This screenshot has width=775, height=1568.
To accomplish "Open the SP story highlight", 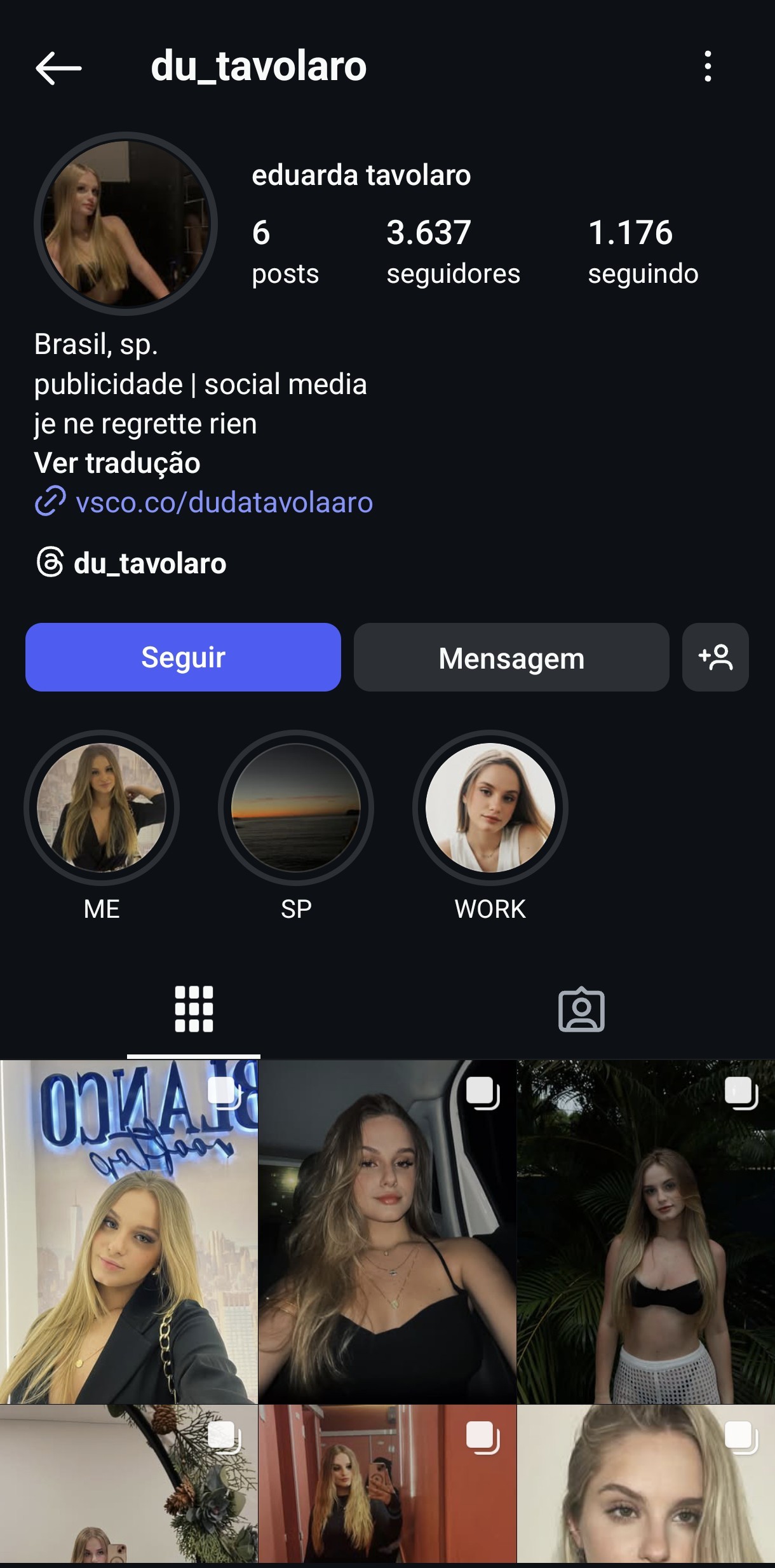I will [296, 807].
